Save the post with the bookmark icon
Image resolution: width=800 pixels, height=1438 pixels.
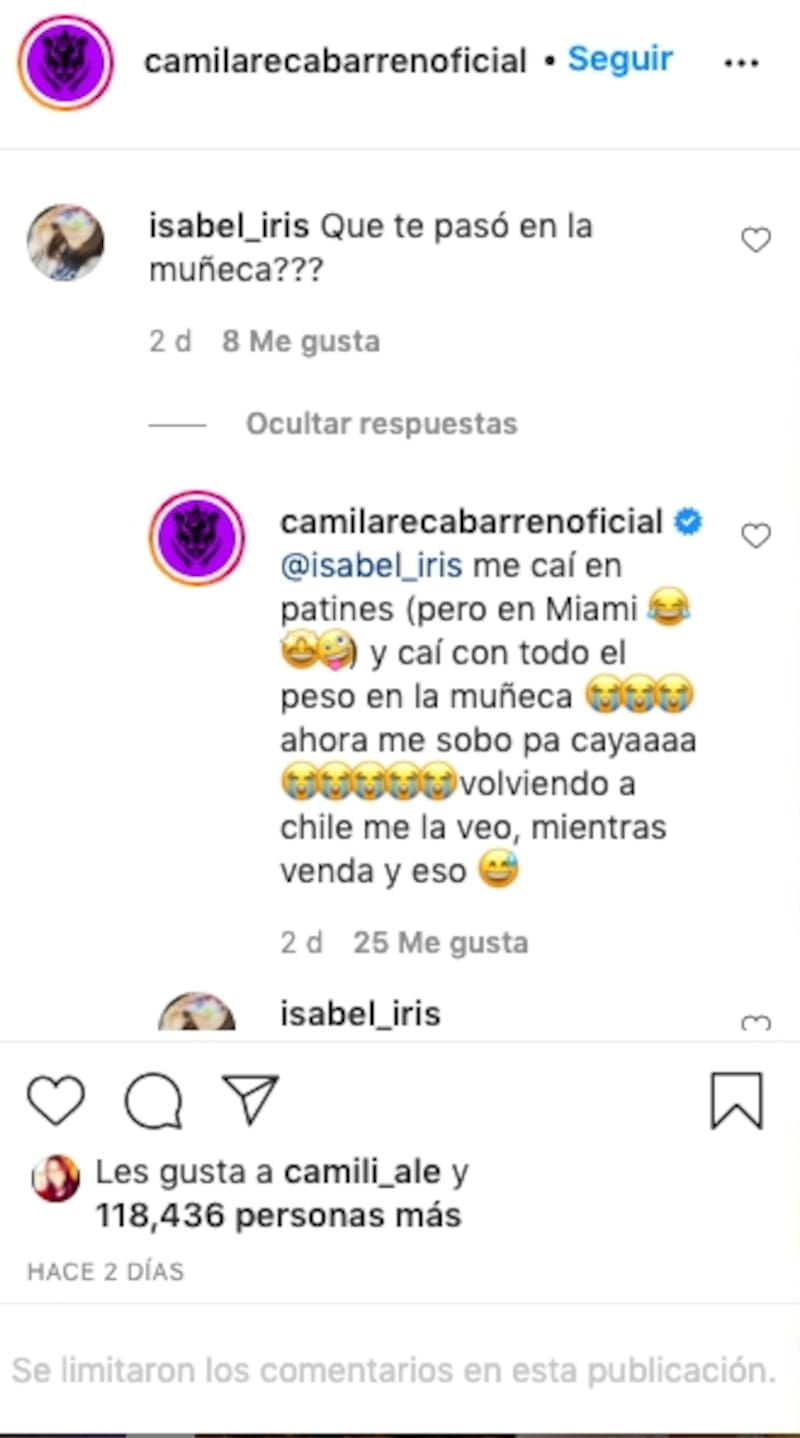[x=737, y=1100]
